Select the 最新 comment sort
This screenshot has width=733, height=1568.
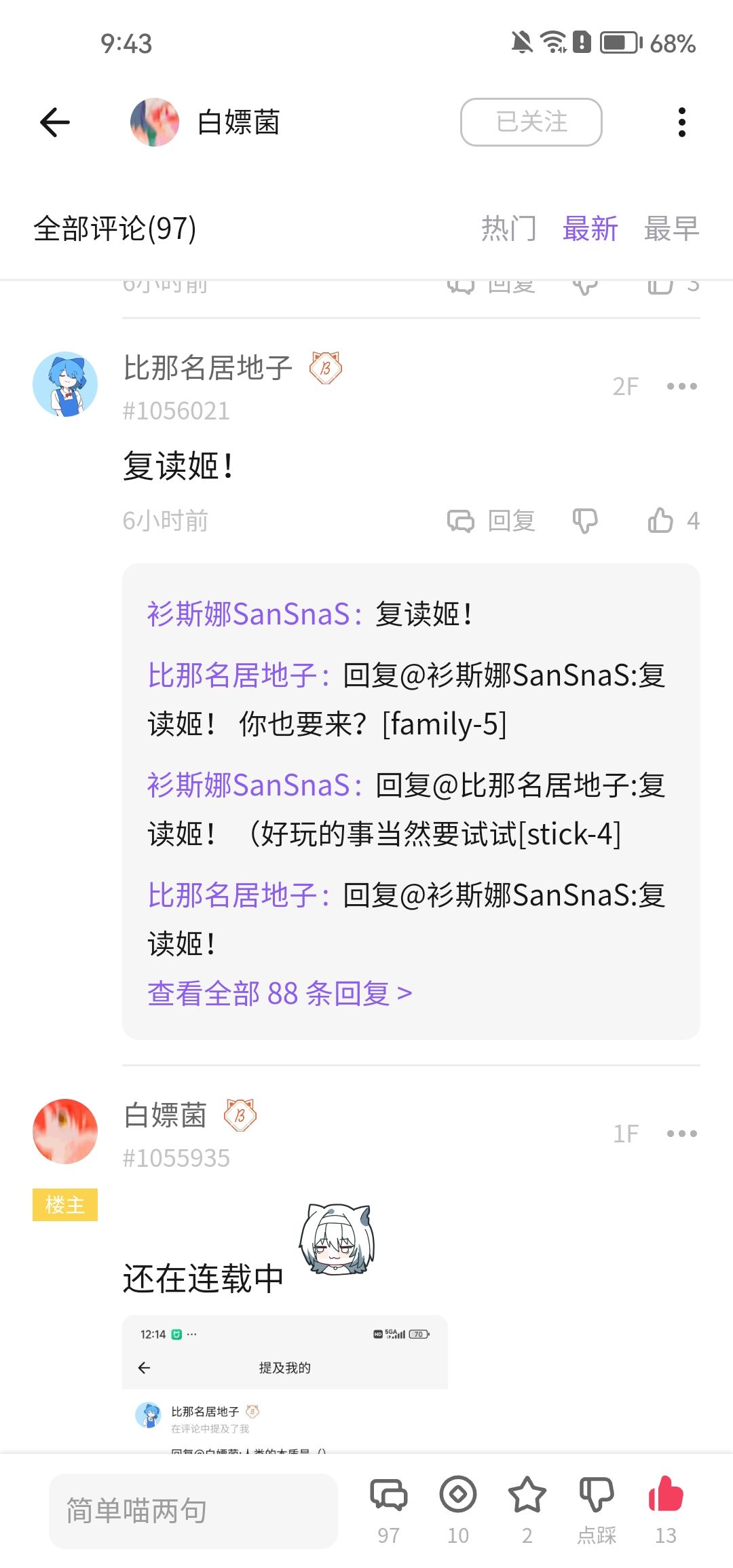[x=590, y=229]
